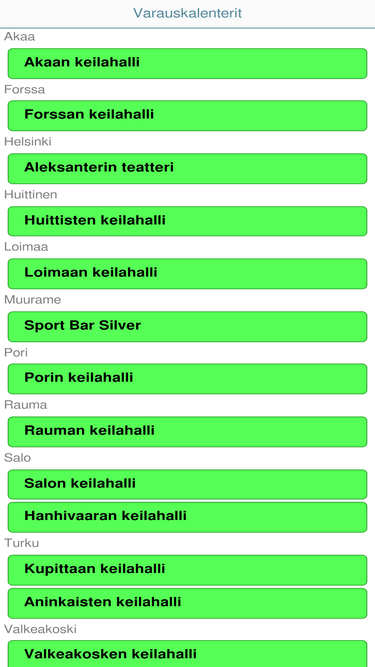
Task: Open Aleksanterin teatteri booking calendar
Action: pos(187,168)
